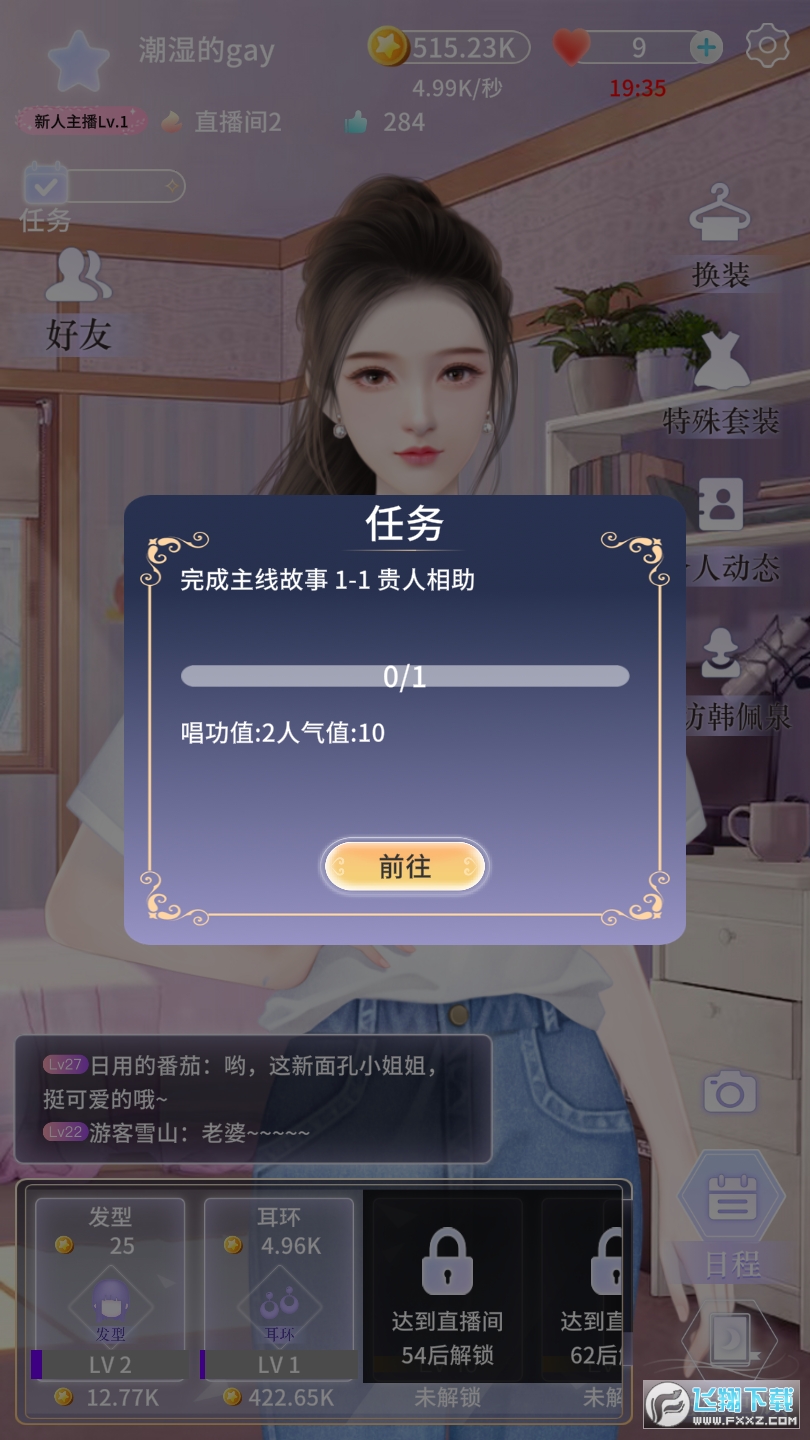
Task: Open the 换装 wardrobe
Action: pyautogui.click(x=720, y=236)
